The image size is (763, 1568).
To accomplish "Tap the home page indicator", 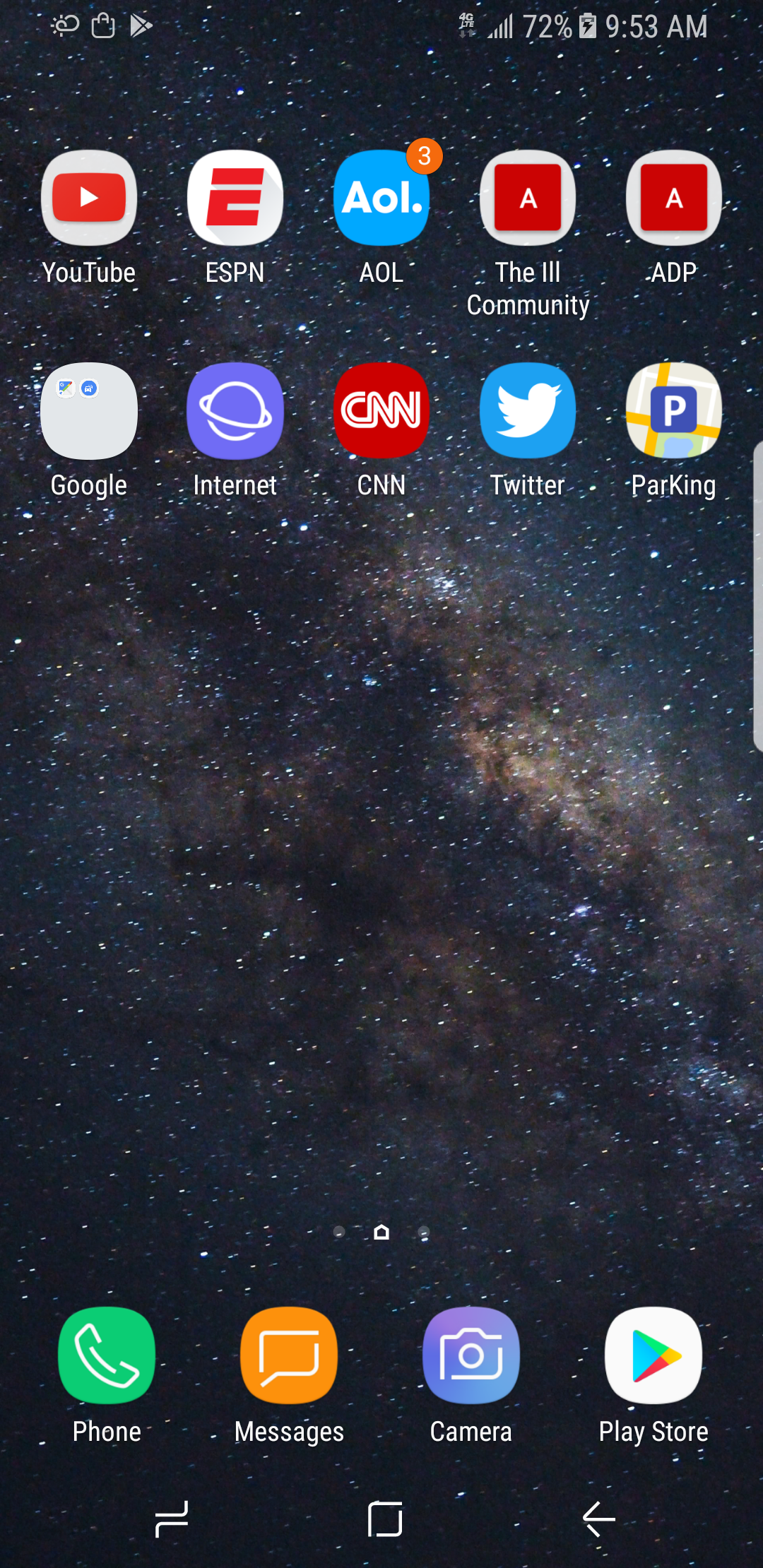I will 381,1233.
